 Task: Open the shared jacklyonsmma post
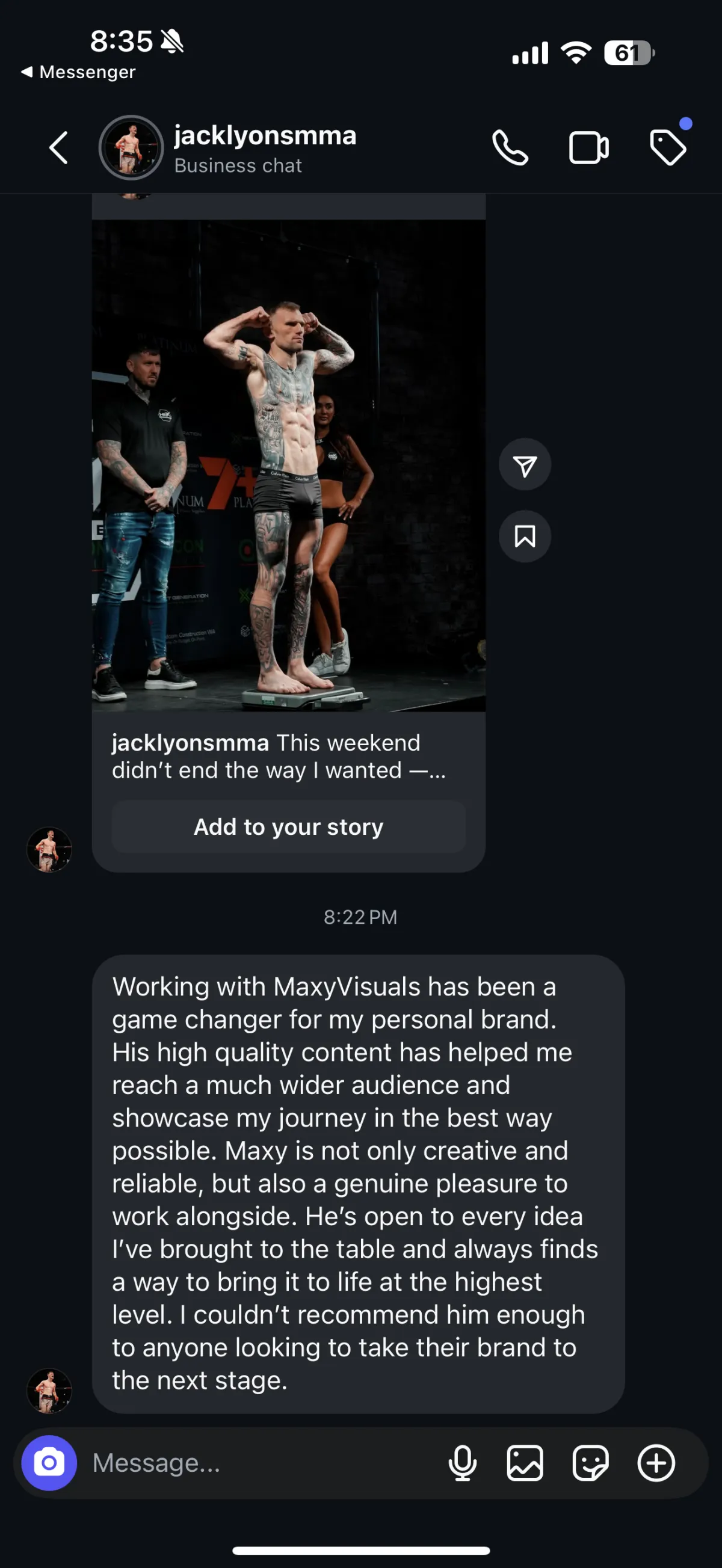pos(289,465)
